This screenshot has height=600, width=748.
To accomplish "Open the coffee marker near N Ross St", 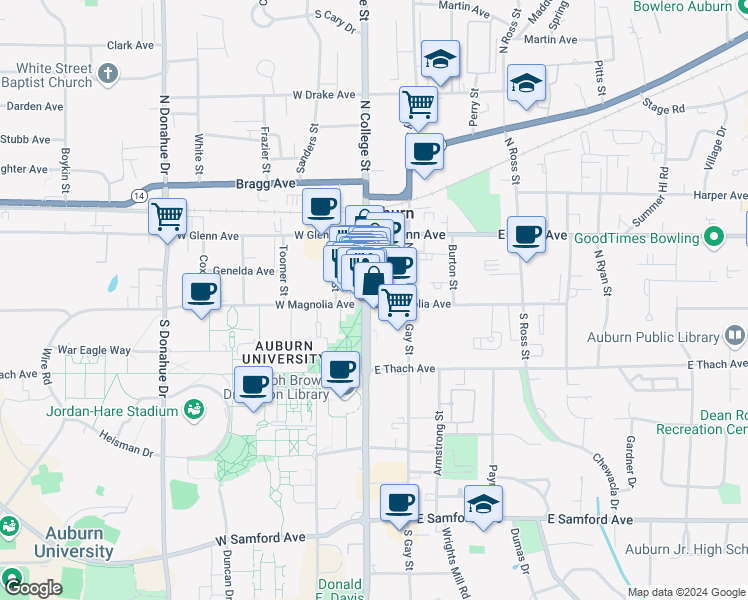I will [x=526, y=235].
